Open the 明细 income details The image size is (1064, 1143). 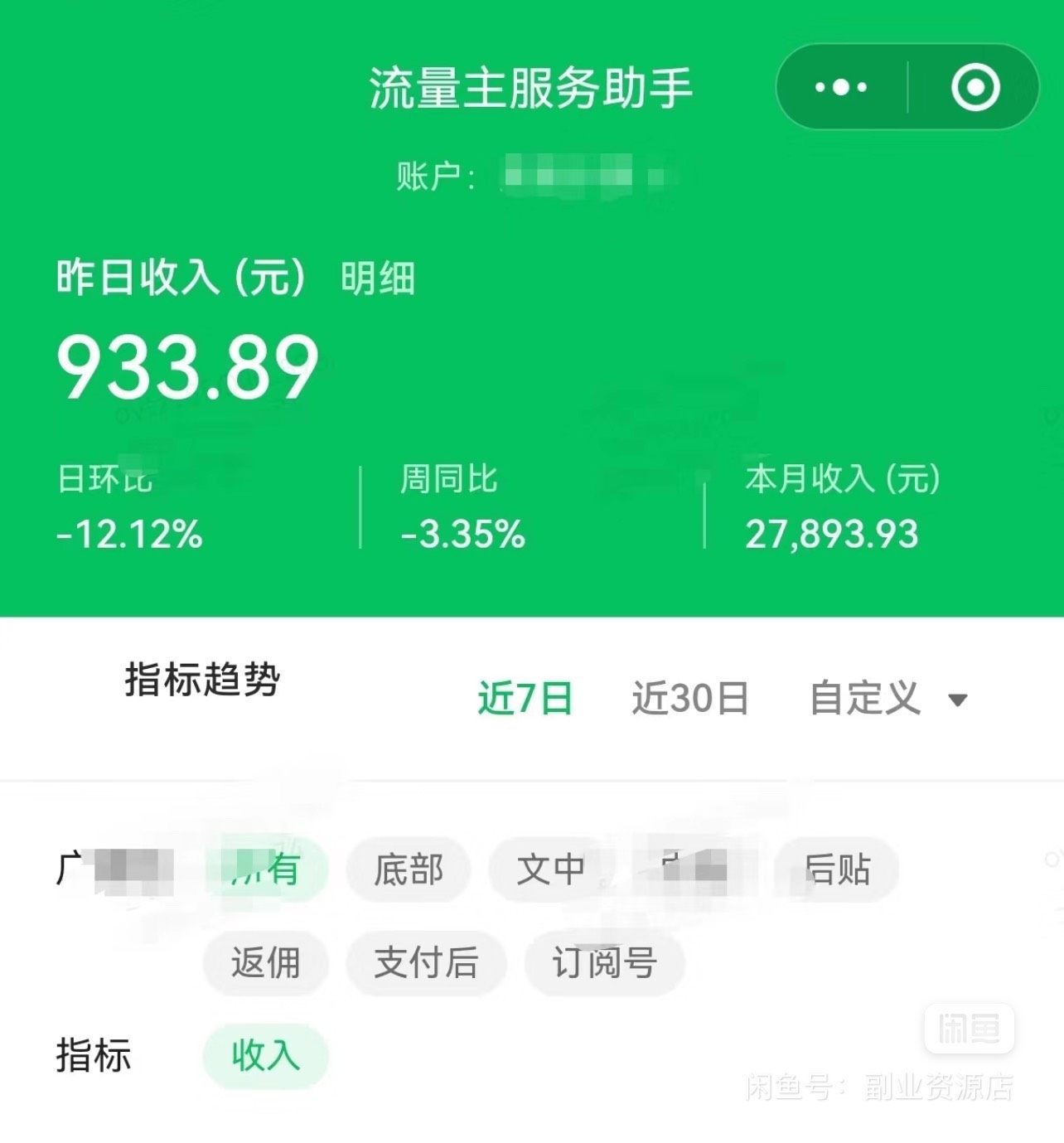(x=378, y=278)
